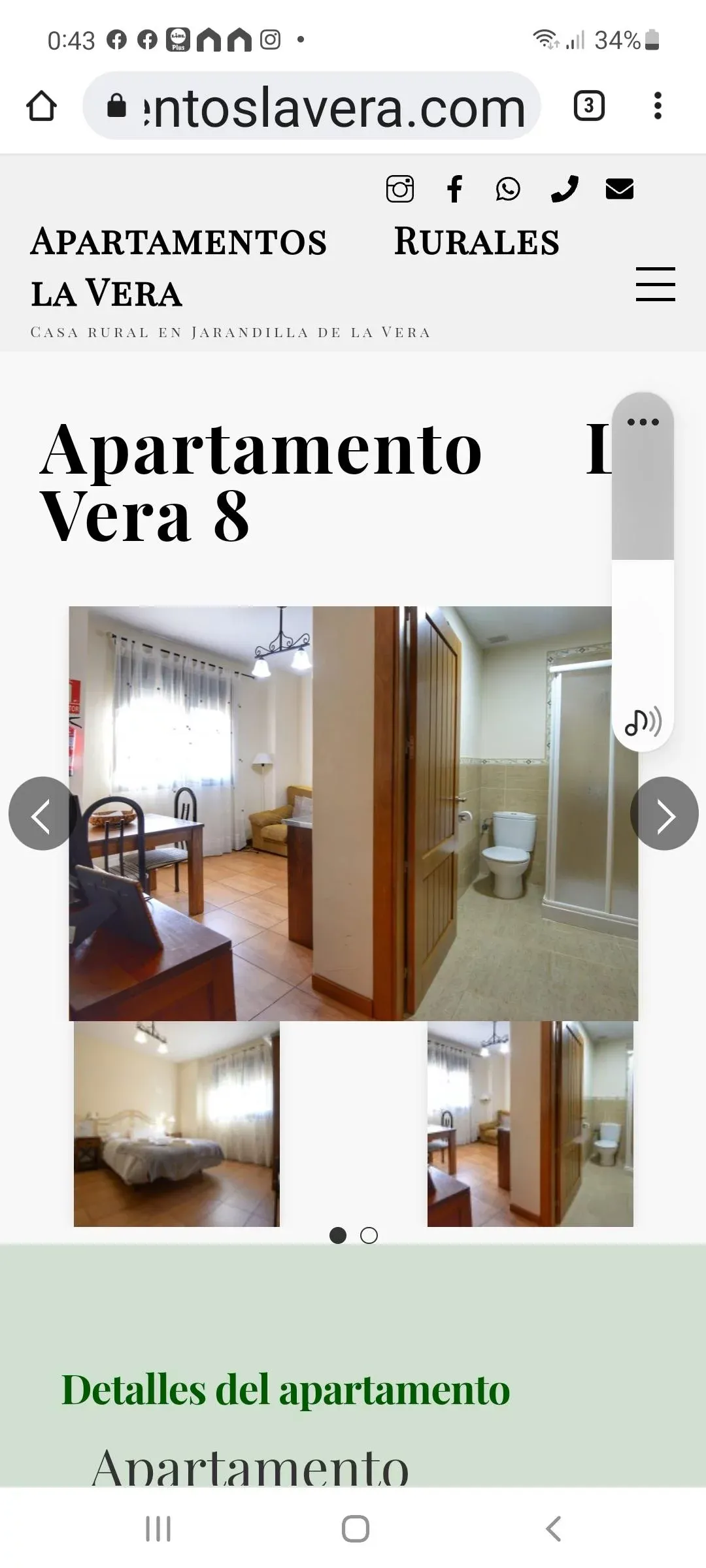Viewport: 706px width, 1568px height.
Task: Contact via WhatsApp icon
Action: 508,189
